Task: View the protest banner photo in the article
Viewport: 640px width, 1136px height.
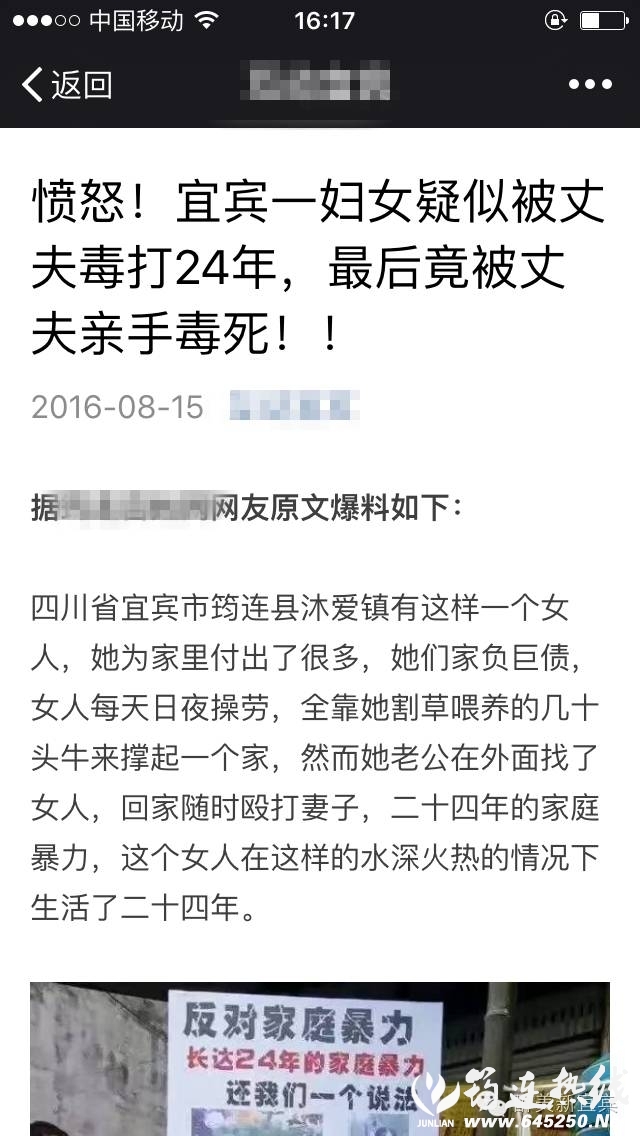Action: click(x=318, y=1058)
